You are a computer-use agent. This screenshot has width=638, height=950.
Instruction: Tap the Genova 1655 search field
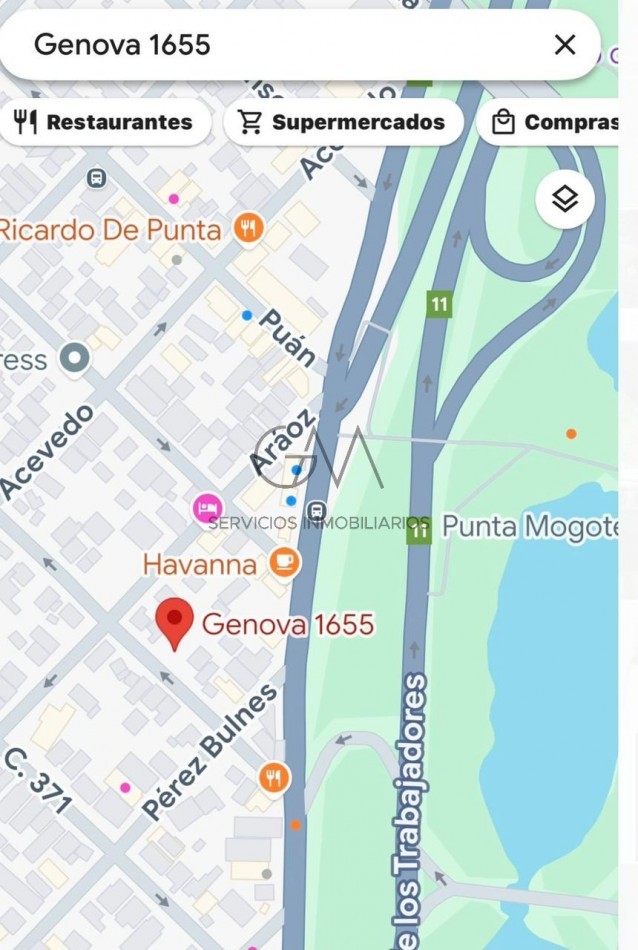(x=280, y=45)
